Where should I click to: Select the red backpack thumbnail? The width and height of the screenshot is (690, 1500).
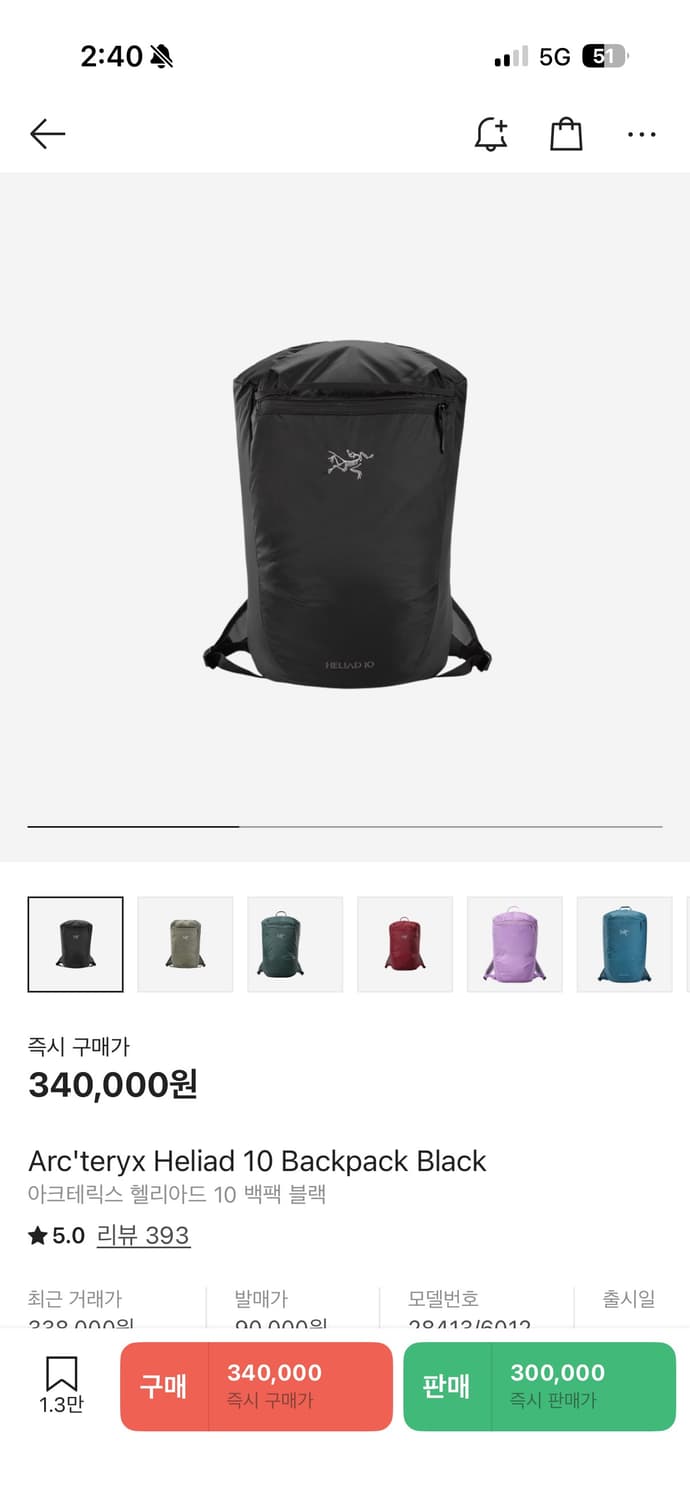(405, 944)
